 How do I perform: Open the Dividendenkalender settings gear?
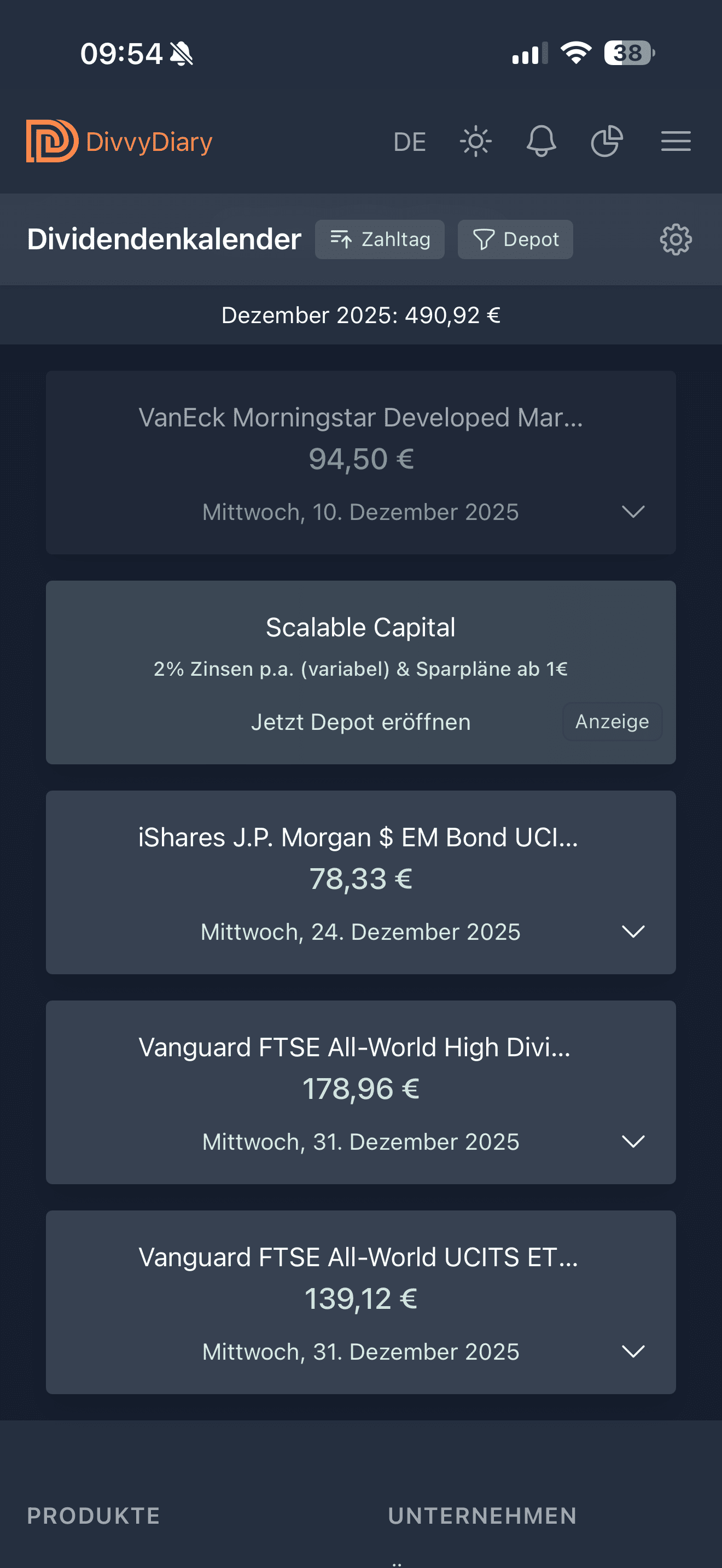pos(676,239)
